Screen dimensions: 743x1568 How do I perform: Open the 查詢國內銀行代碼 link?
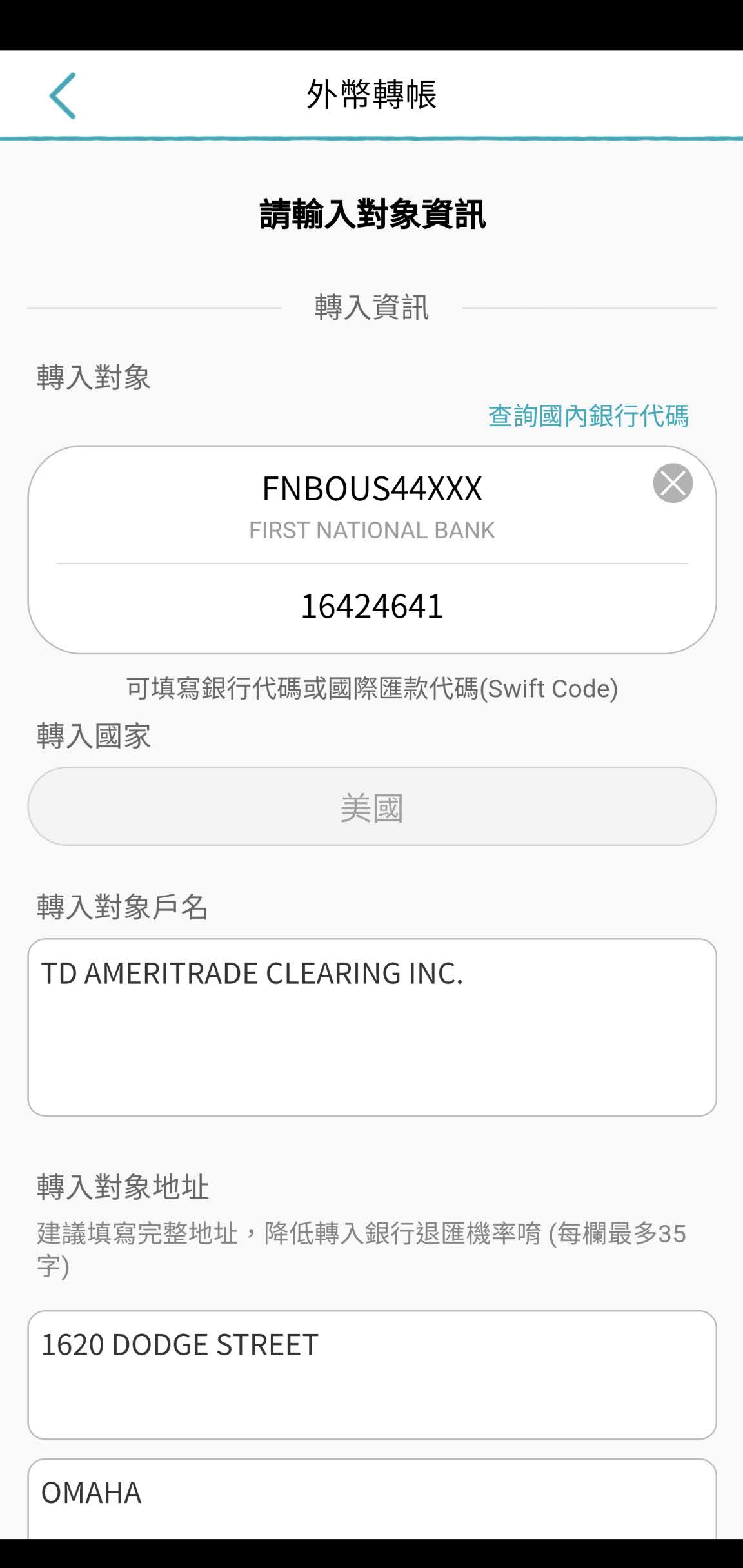click(588, 416)
